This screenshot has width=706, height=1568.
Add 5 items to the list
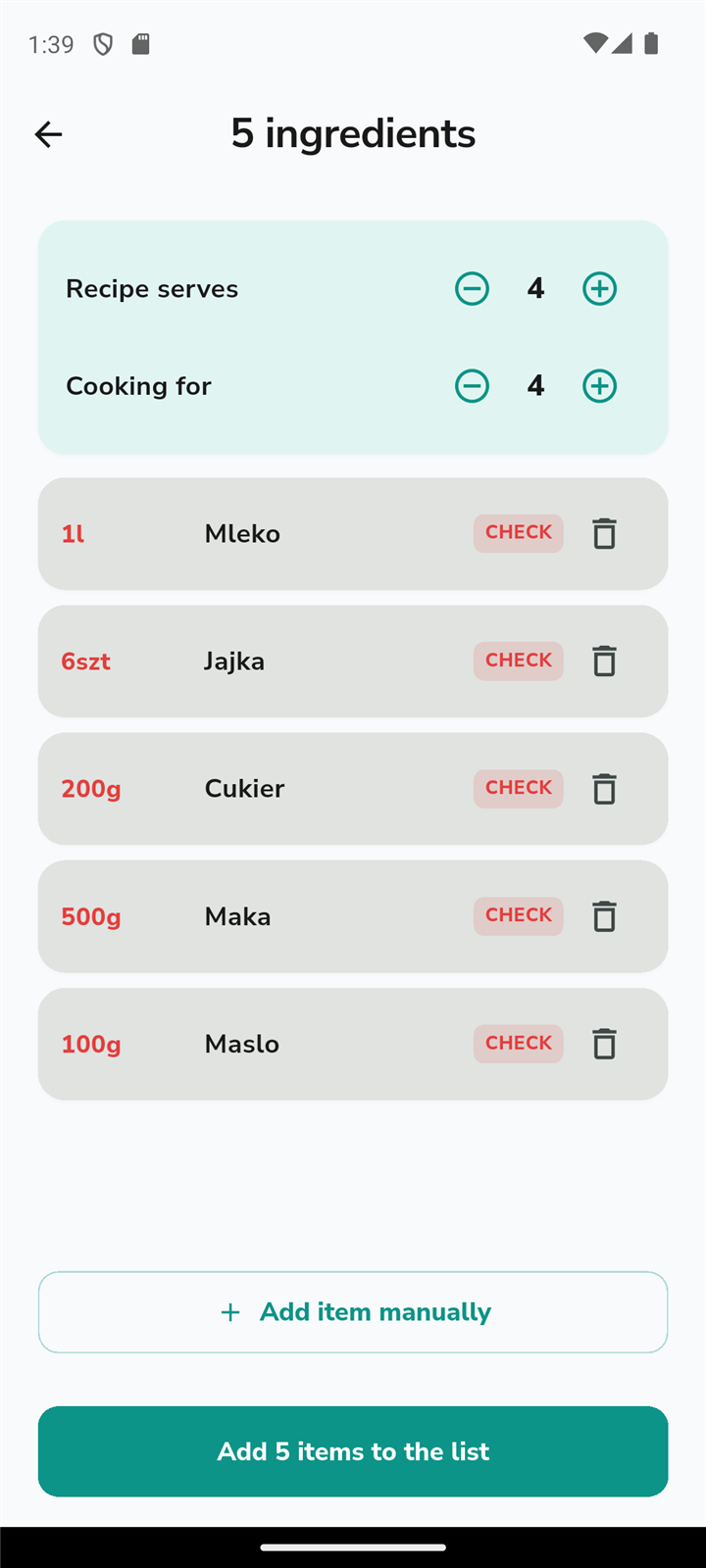tap(353, 1451)
